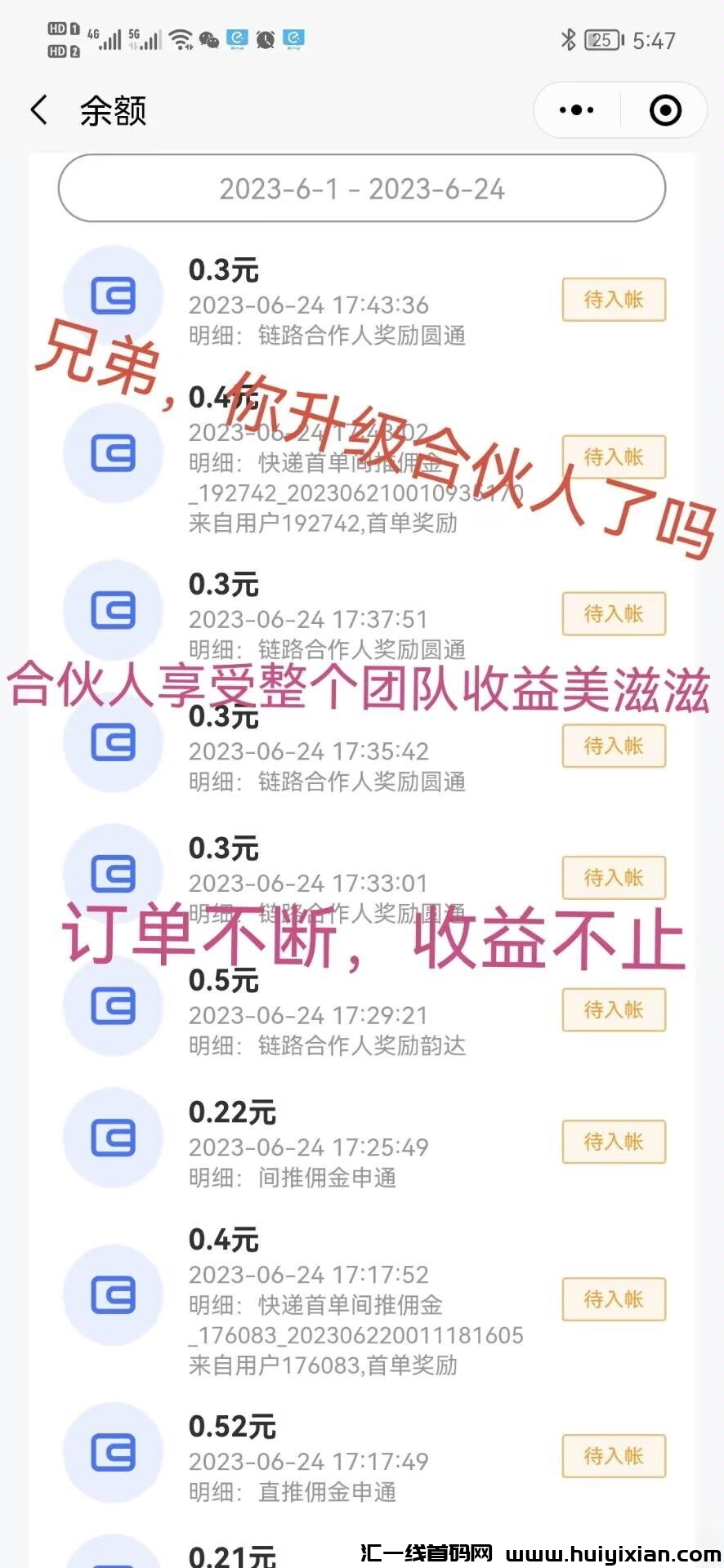Screen dimensions: 724x1568
Task: Tap 待入帐 tag beside the 0.5元 韵达 record
Action: point(614,1010)
